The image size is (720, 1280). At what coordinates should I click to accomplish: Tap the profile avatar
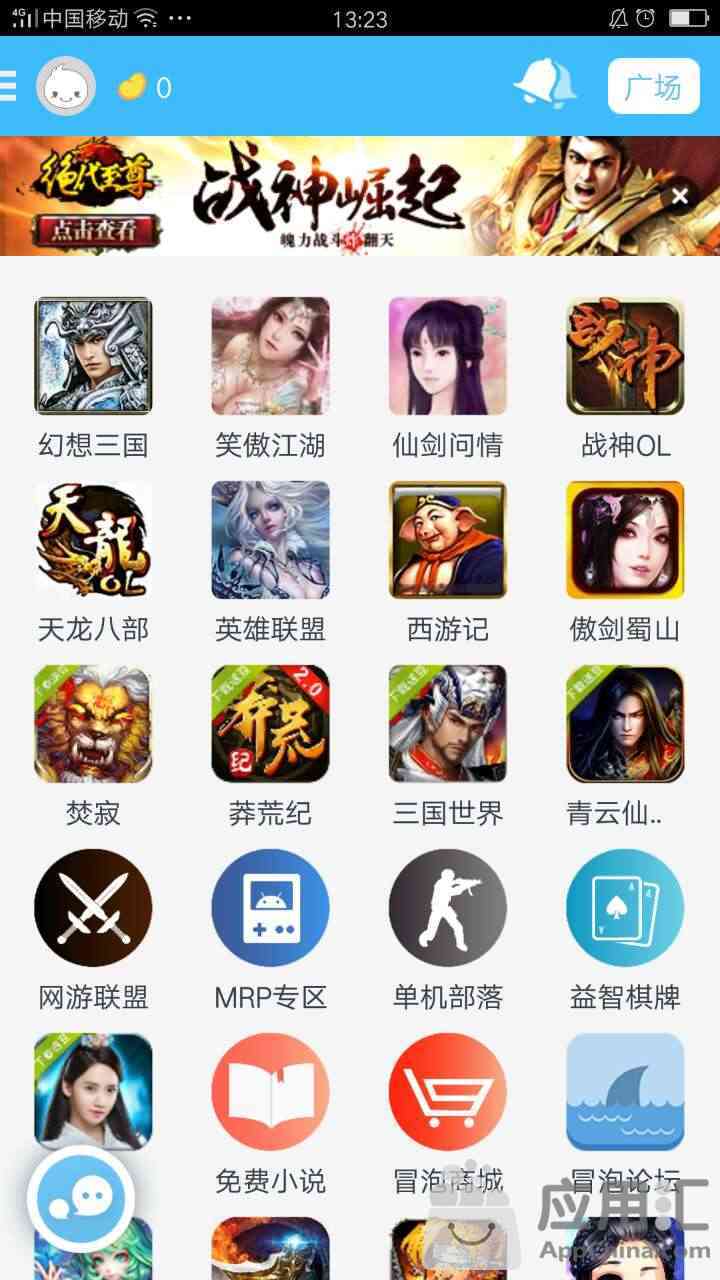point(66,87)
